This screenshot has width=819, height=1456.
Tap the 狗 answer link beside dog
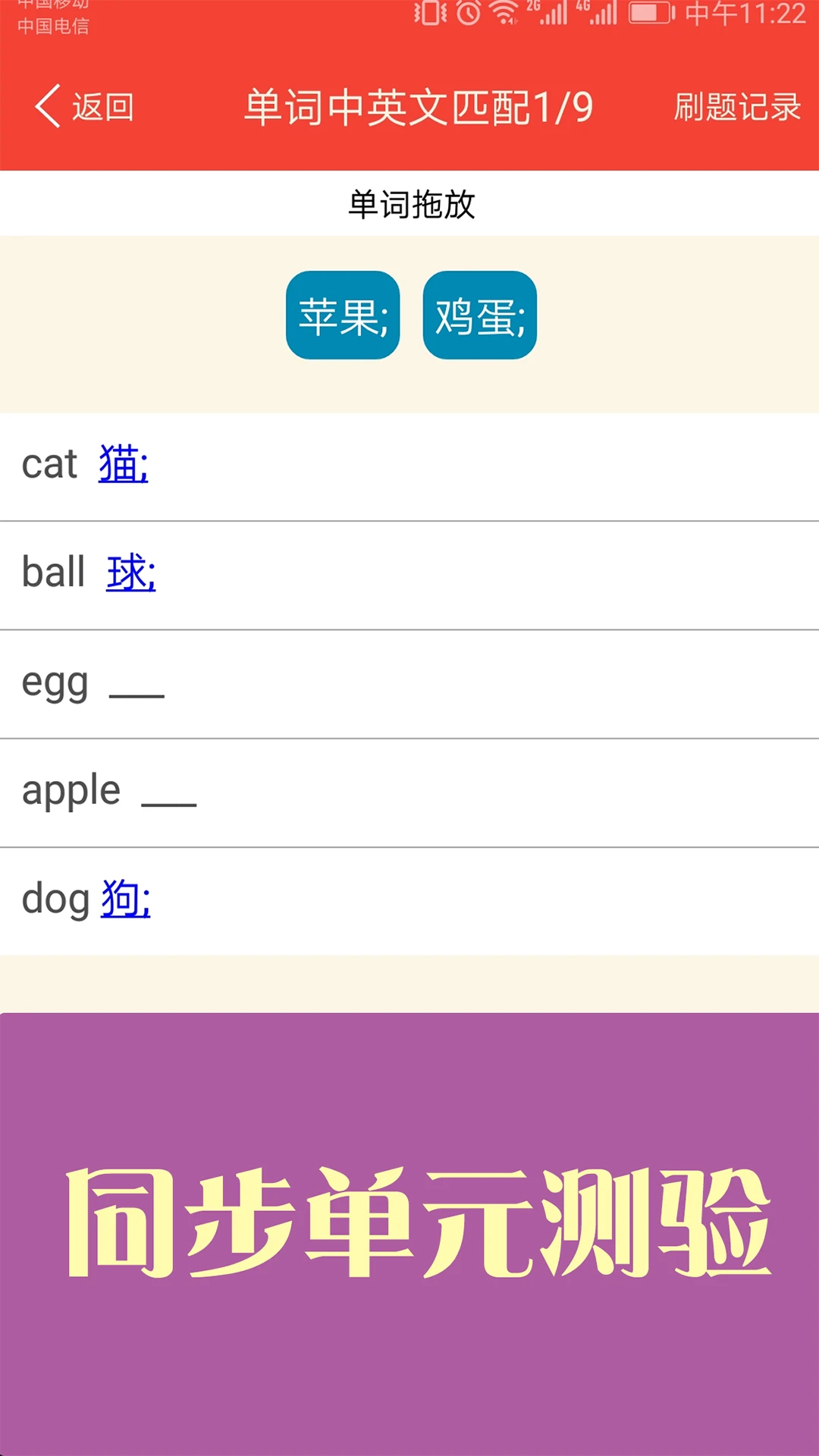[x=126, y=899]
